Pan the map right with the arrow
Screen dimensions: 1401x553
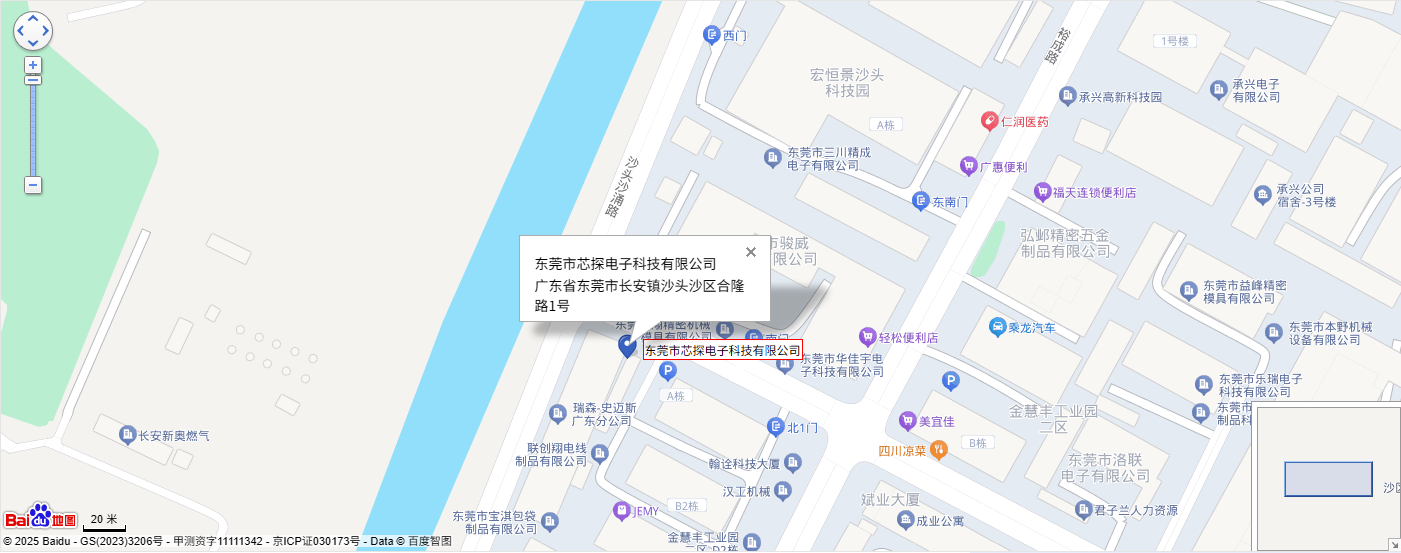(x=46, y=31)
